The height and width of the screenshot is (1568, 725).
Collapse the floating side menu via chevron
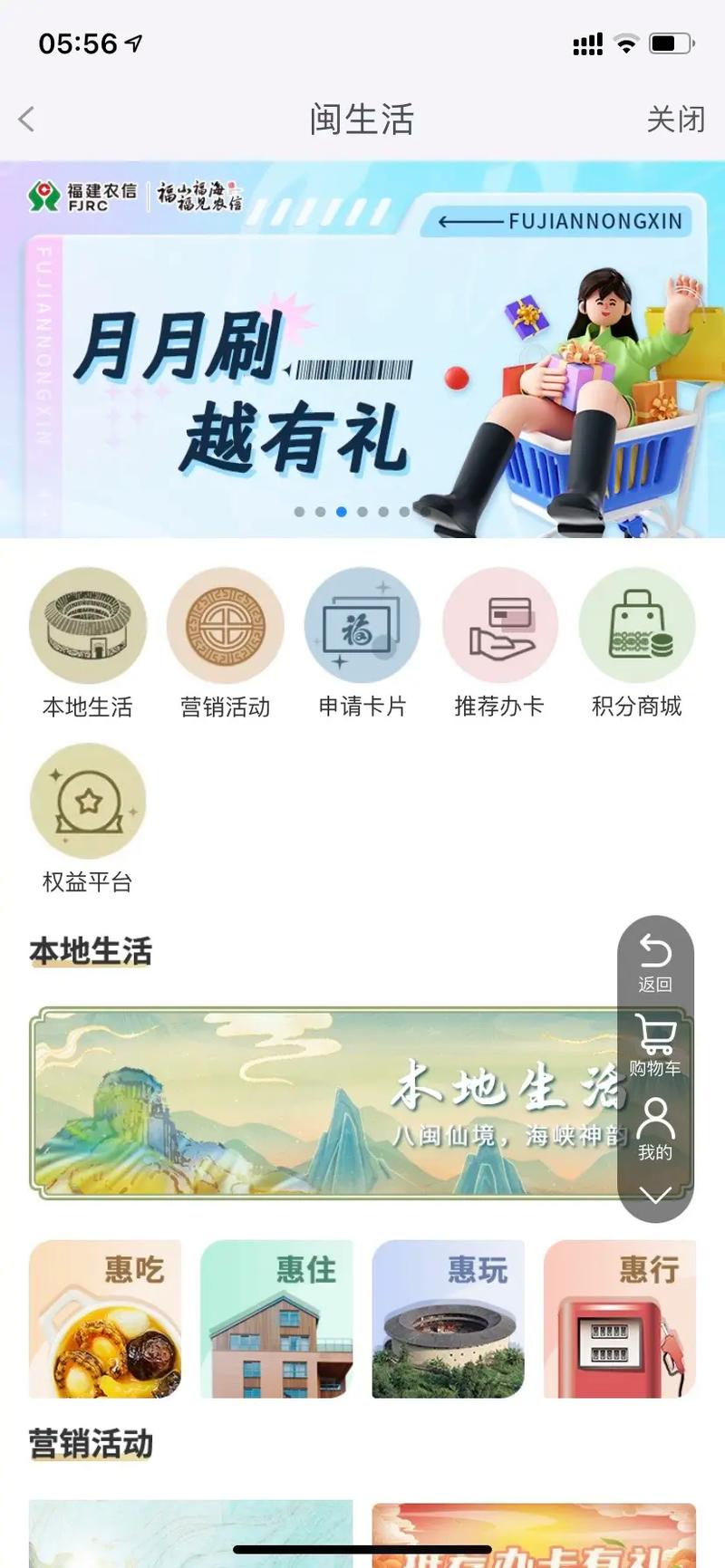(655, 1194)
